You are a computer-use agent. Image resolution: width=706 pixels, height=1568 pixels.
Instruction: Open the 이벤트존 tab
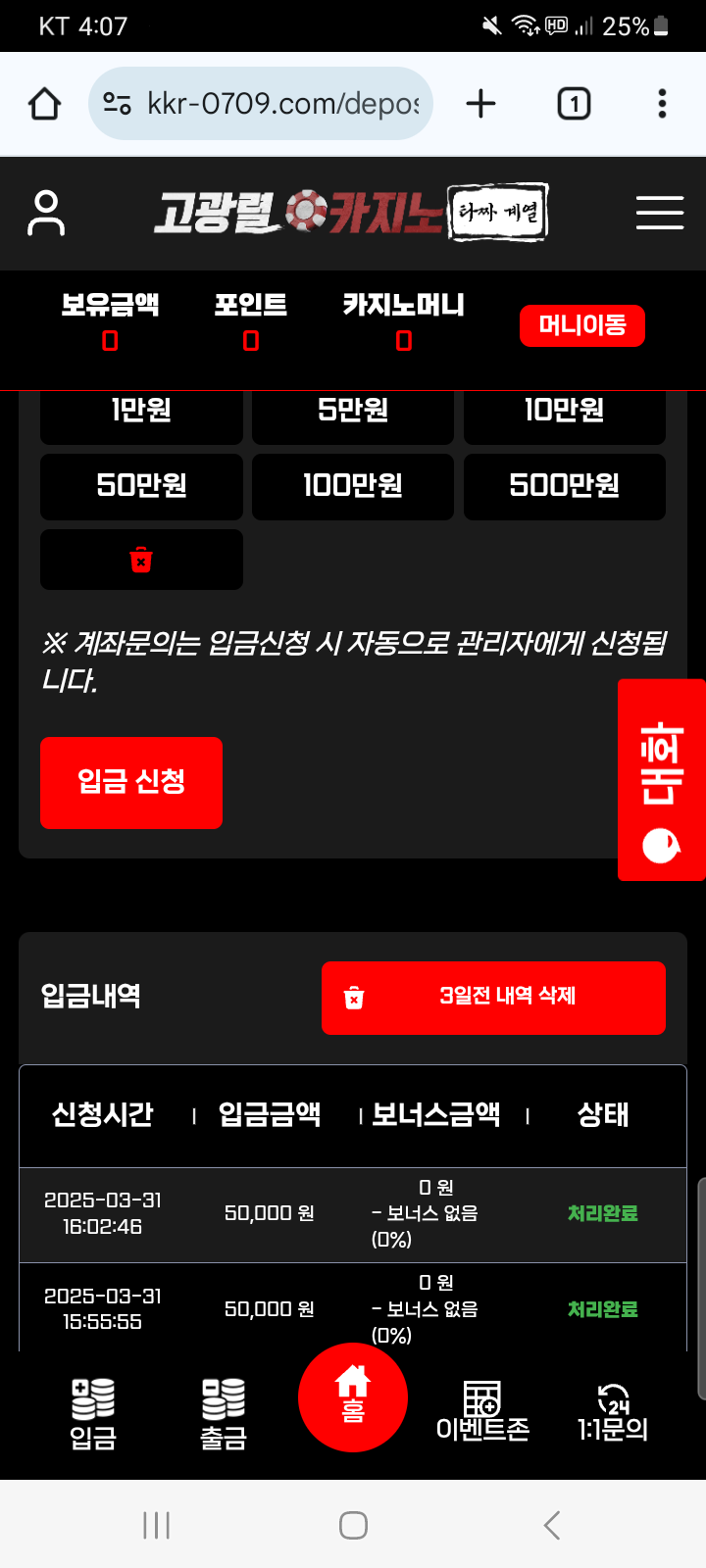point(482,1413)
